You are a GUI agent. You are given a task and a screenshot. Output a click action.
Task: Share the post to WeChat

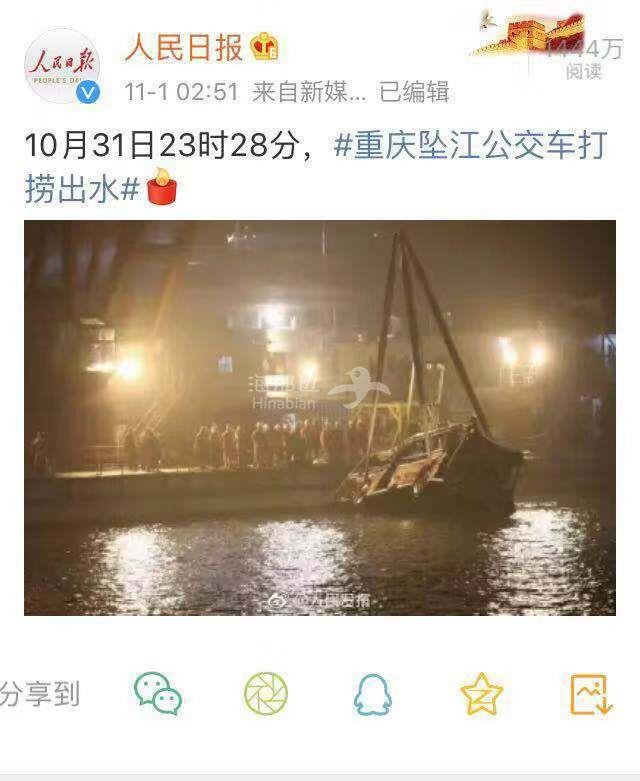pos(158,693)
